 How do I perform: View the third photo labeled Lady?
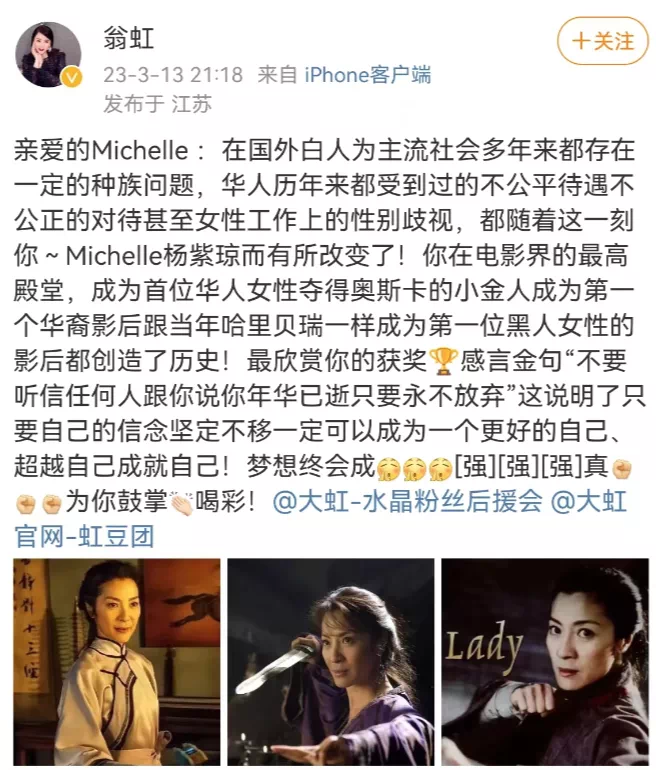544,662
